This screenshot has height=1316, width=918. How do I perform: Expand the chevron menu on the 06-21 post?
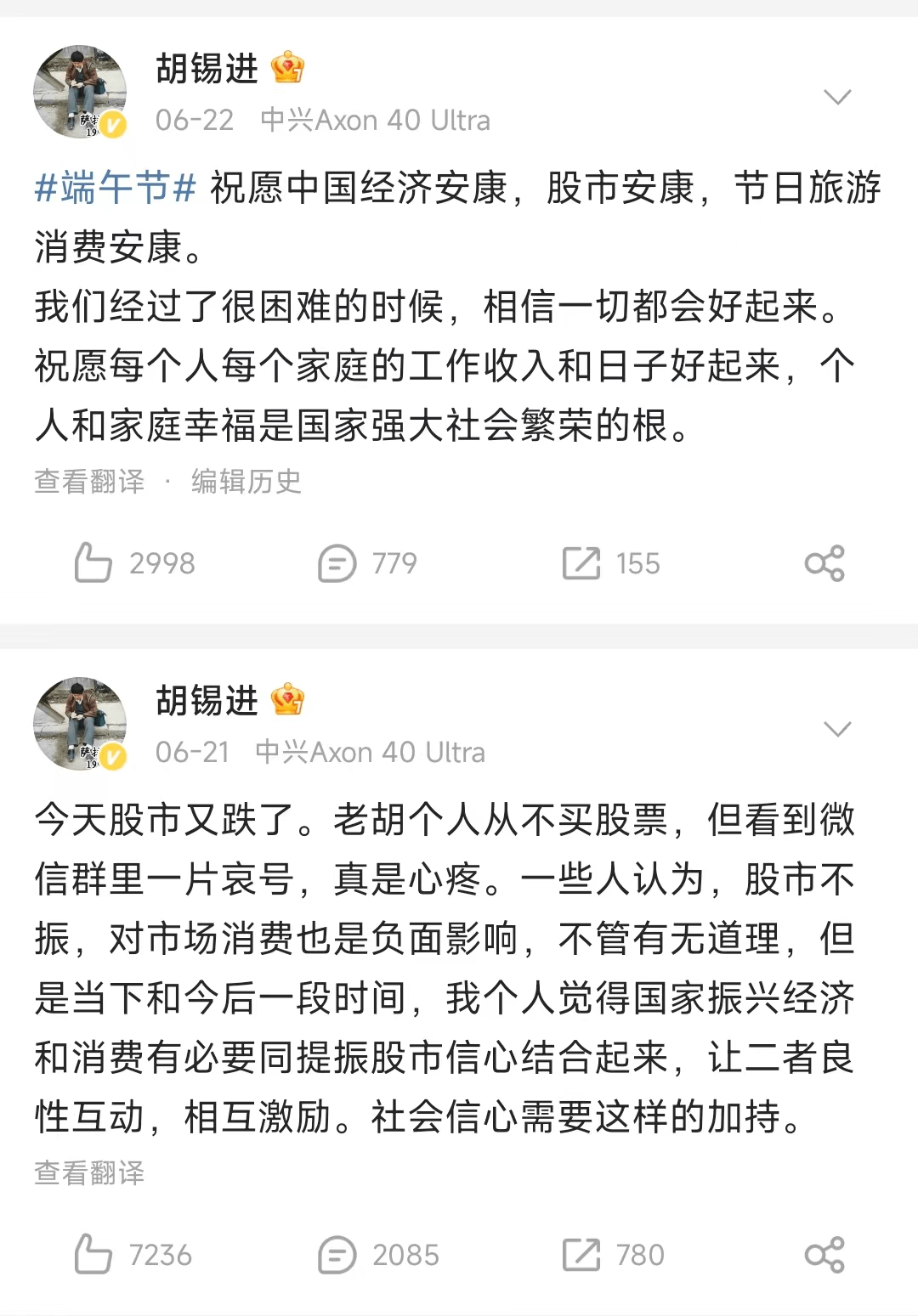point(837,729)
